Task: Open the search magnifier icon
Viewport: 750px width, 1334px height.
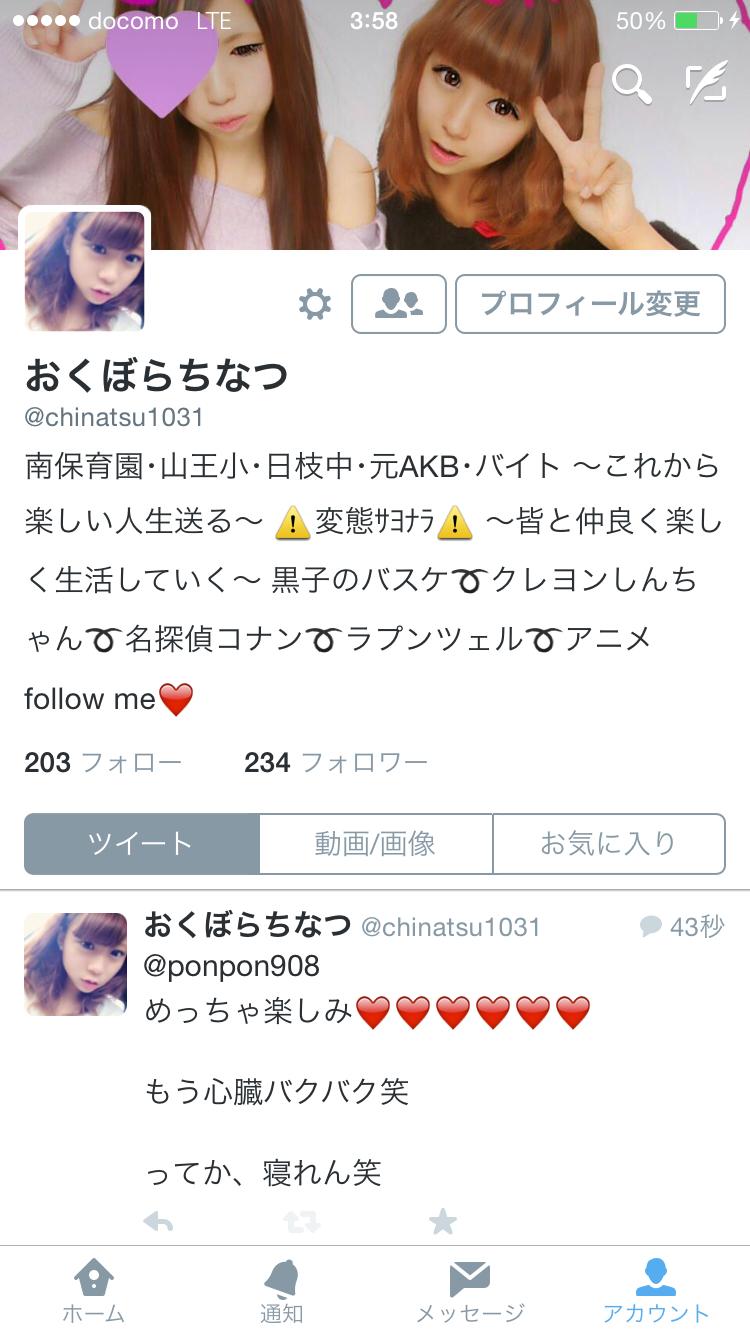Action: click(631, 85)
